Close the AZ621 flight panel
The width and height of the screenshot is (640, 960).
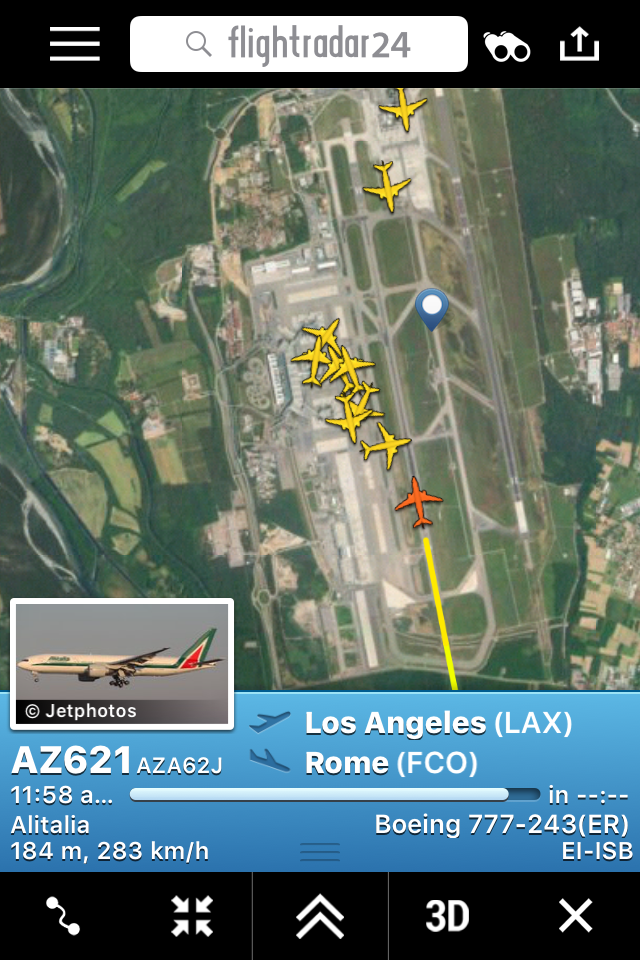(x=575, y=916)
